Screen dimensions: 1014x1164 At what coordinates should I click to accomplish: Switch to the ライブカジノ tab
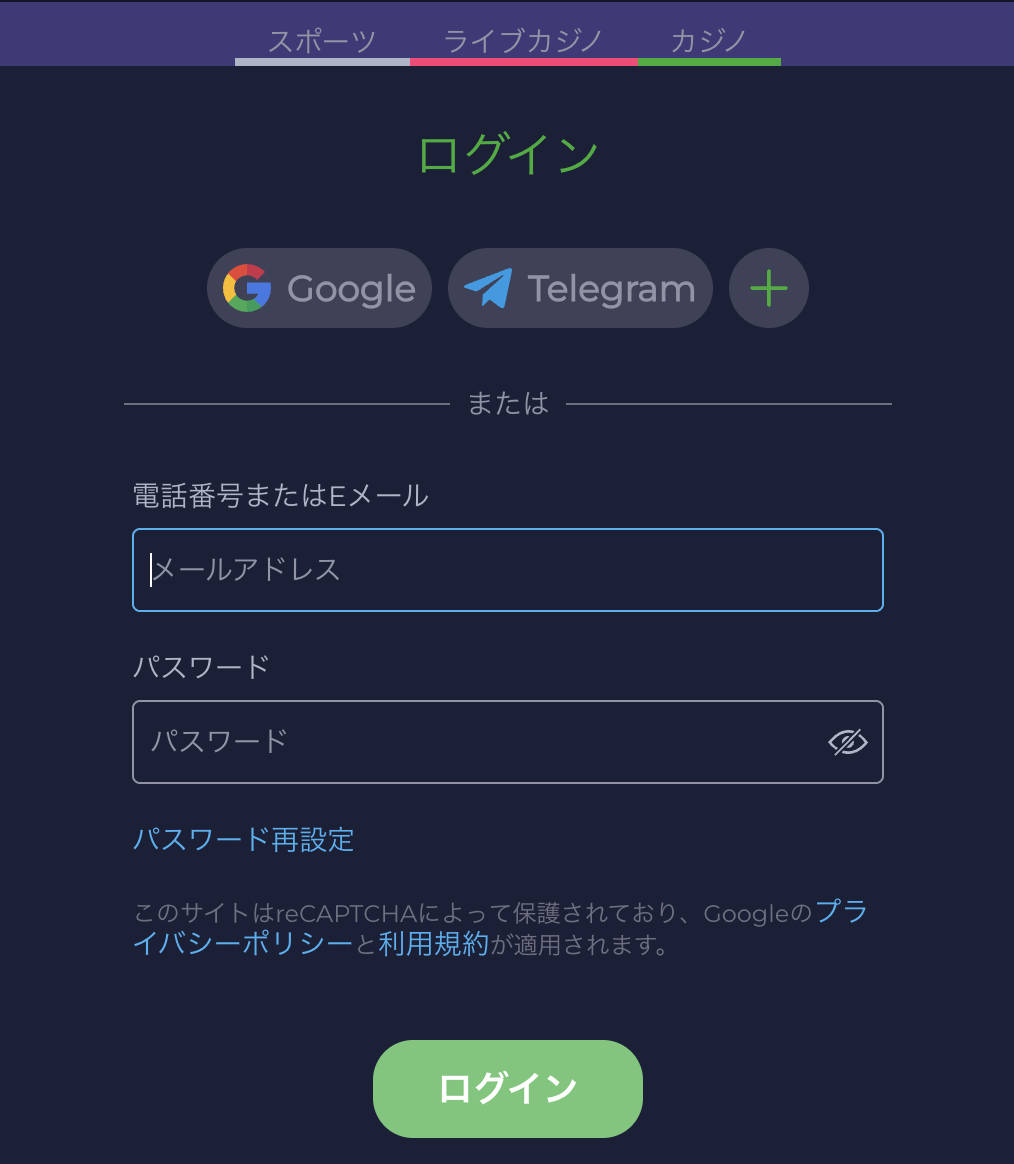(523, 42)
